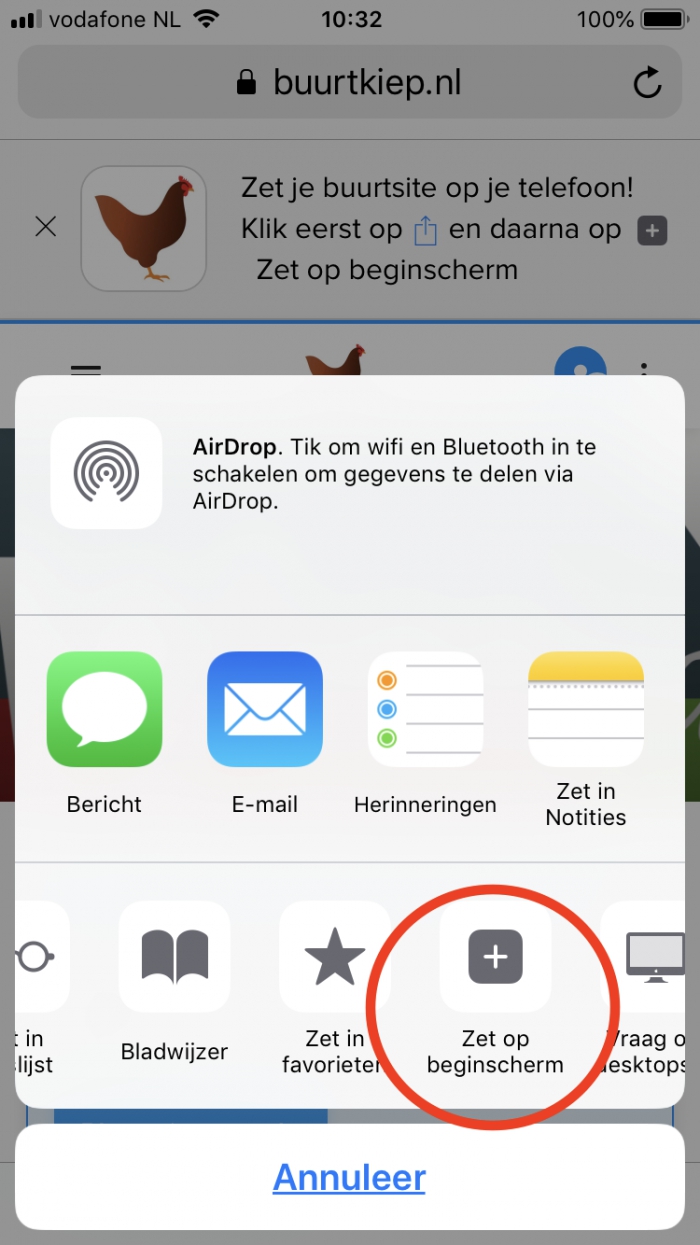700x1245 pixels.
Task: Share the page via E-mail
Action: tap(265, 709)
